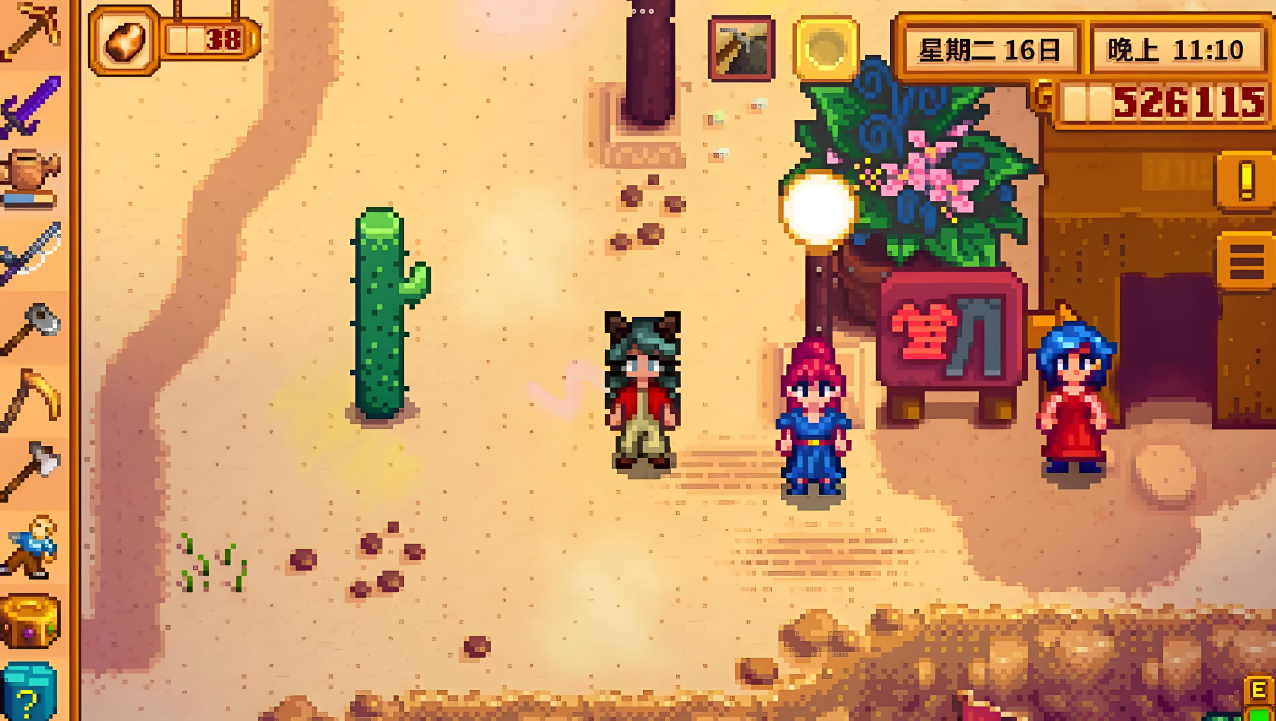Equip the purple galaxy sword

[x=30, y=105]
